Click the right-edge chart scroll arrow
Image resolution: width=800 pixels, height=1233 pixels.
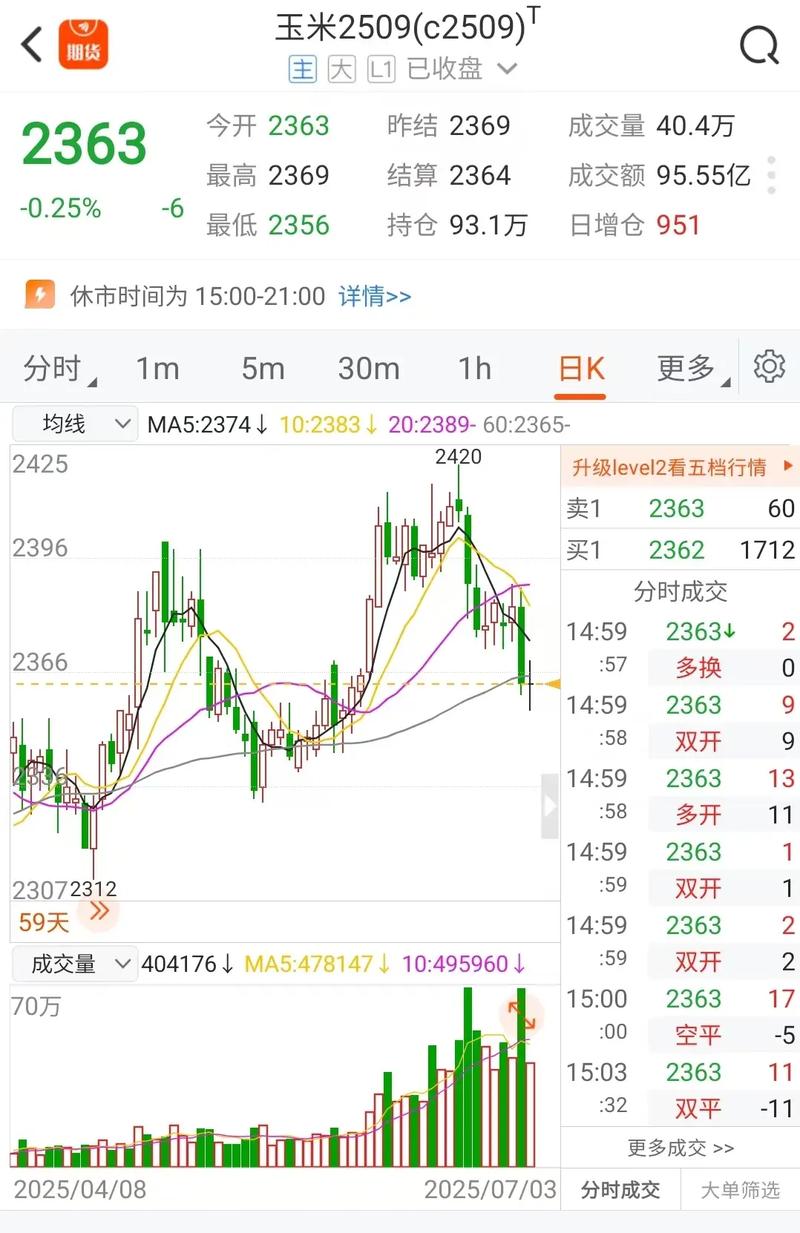pyautogui.click(x=550, y=805)
